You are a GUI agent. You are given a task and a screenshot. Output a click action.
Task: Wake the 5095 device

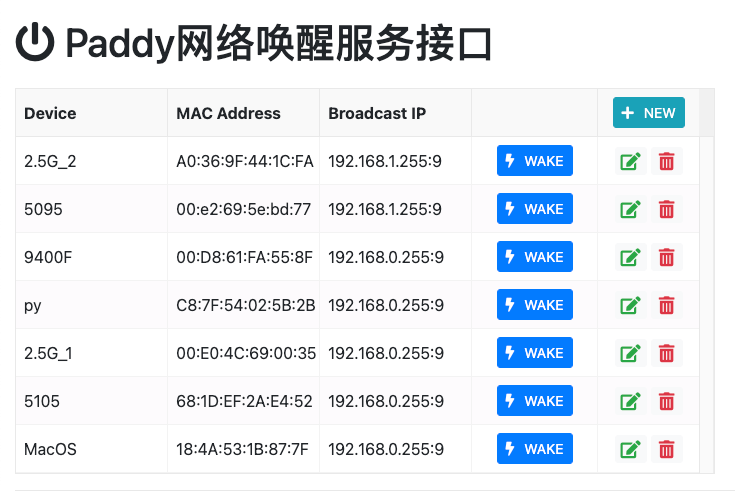pos(534,209)
